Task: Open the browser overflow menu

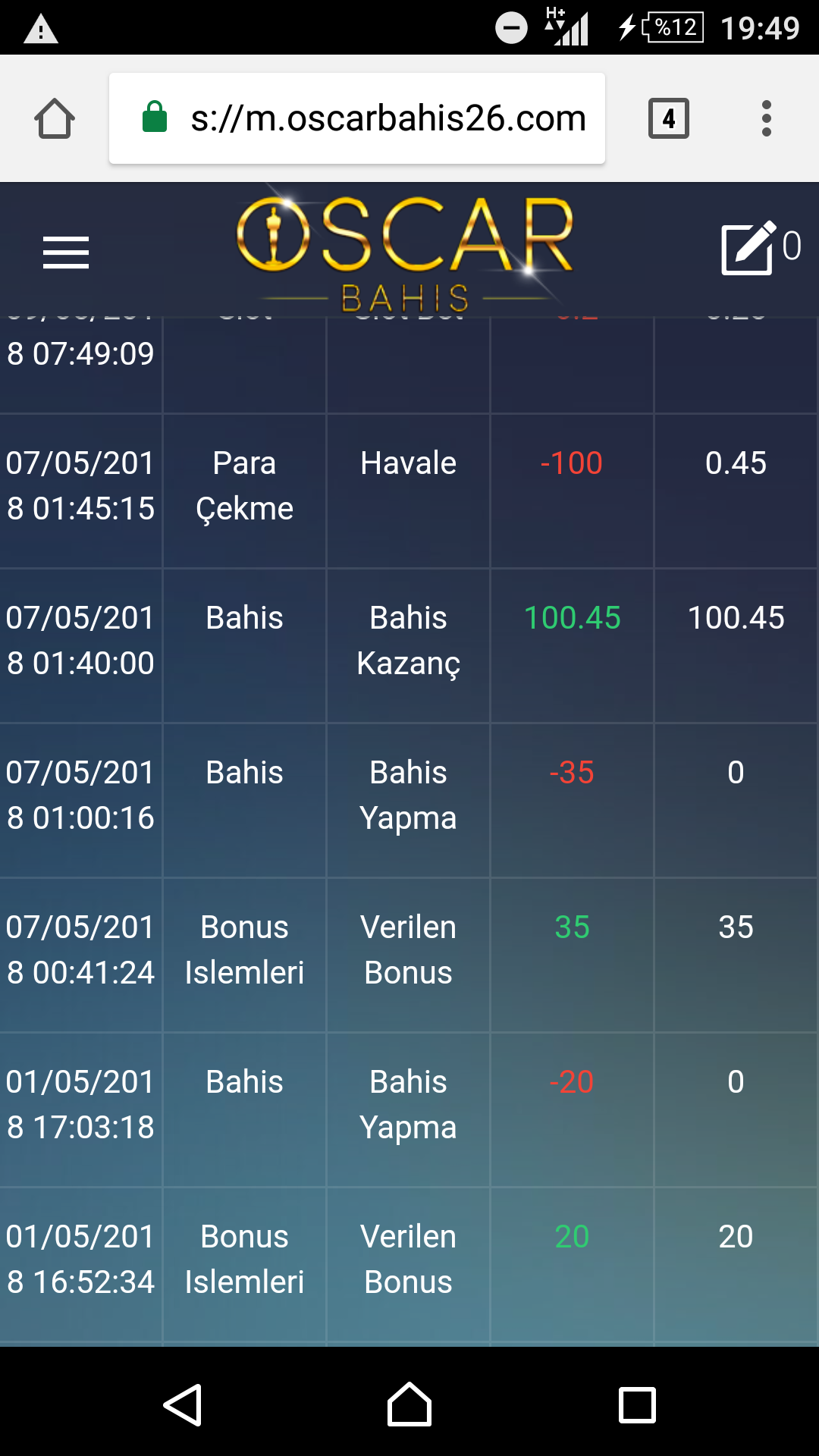Action: point(767,118)
